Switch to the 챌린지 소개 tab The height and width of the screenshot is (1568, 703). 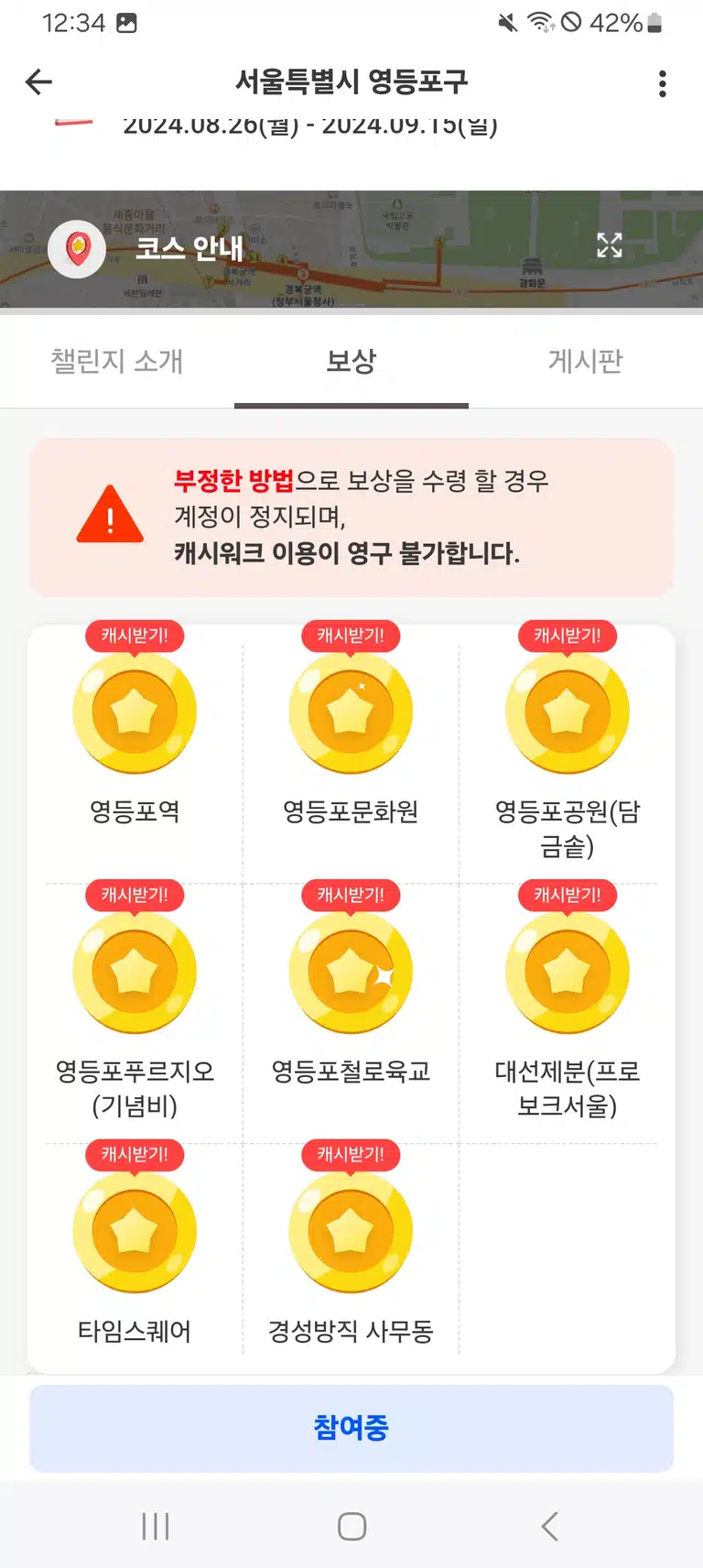(x=117, y=361)
